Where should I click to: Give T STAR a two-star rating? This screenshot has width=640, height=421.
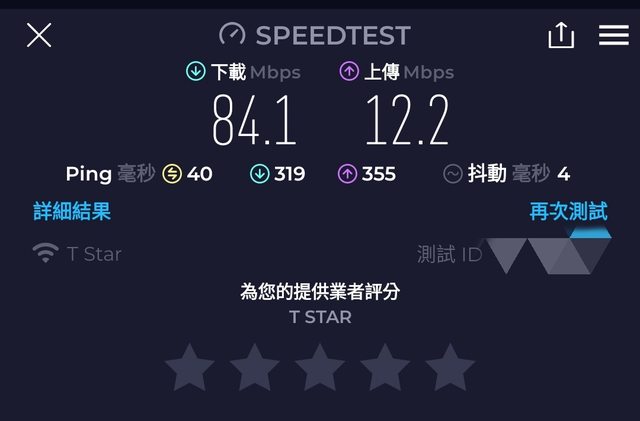255,368
